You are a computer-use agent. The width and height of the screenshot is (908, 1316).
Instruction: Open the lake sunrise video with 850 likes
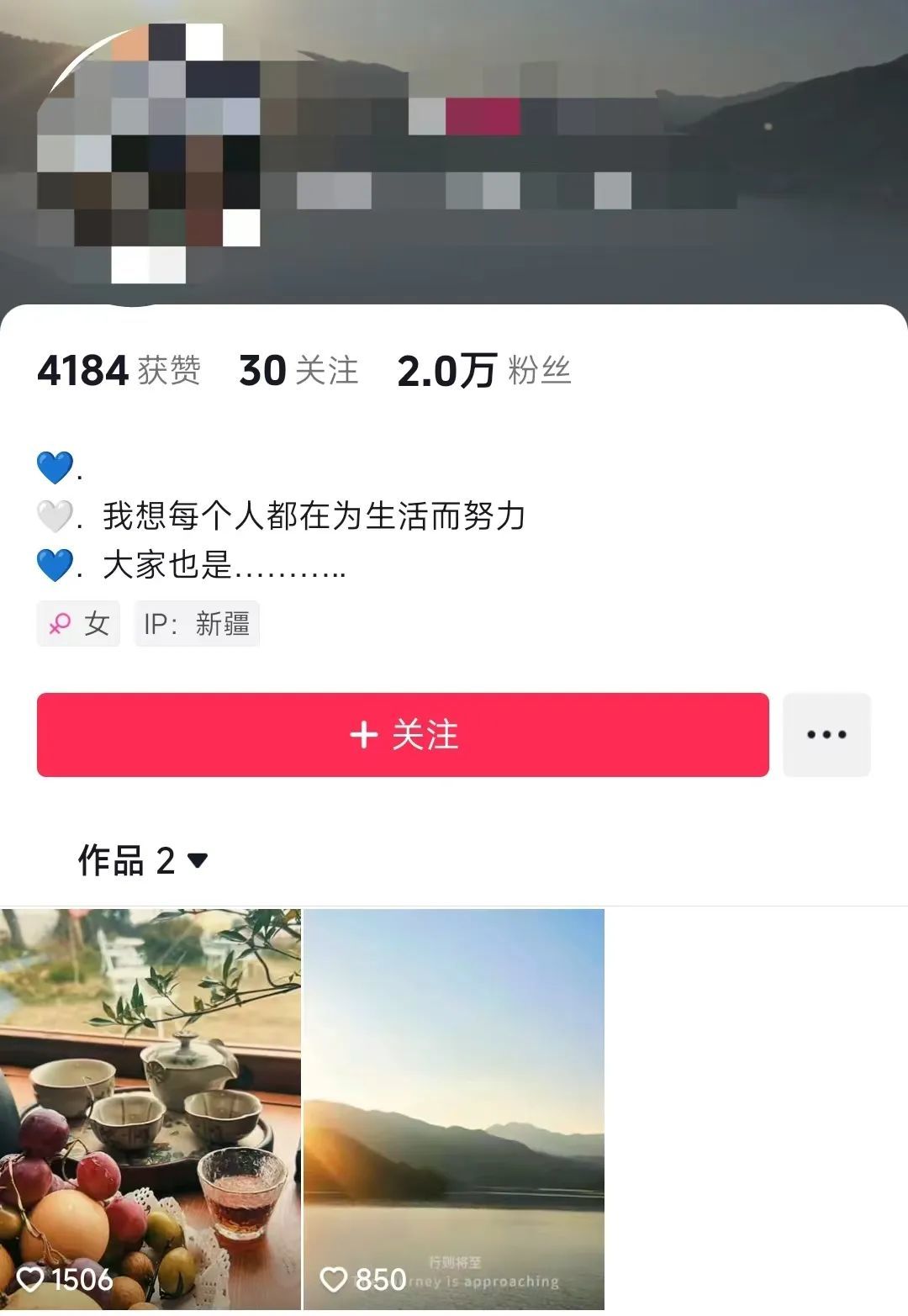(454, 1108)
